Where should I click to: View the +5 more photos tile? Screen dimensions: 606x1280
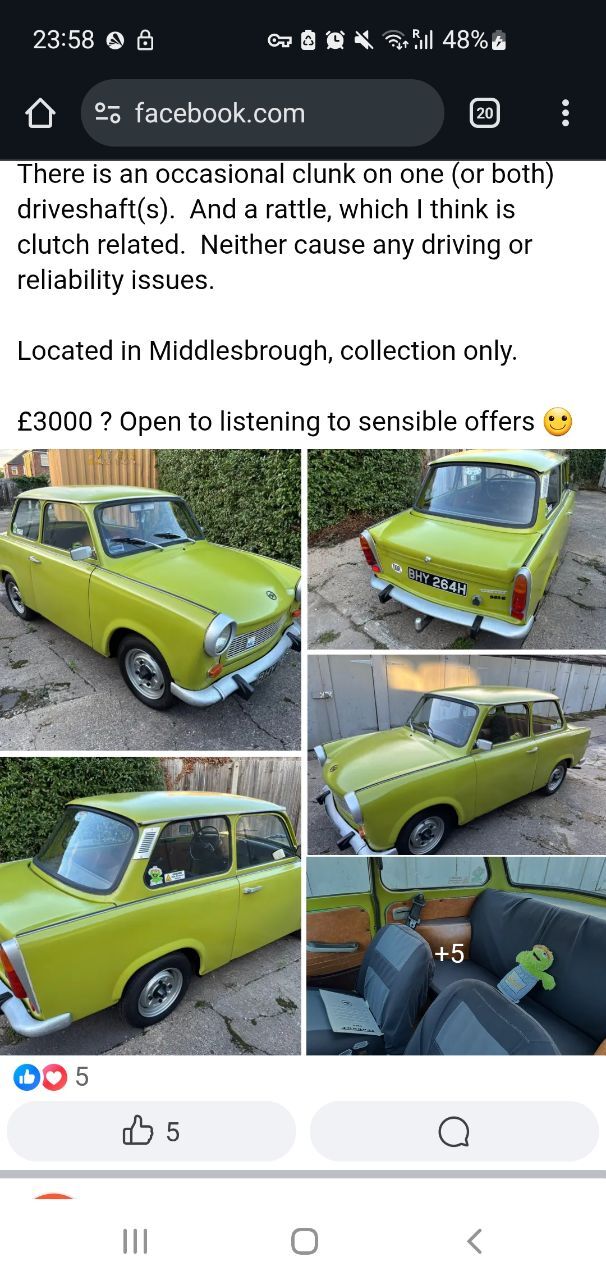coord(456,955)
